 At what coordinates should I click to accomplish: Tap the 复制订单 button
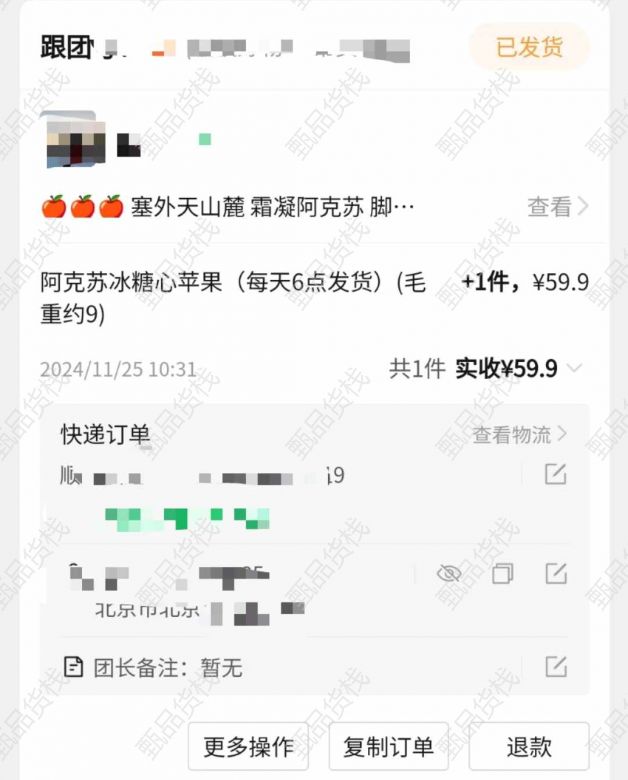(x=388, y=746)
